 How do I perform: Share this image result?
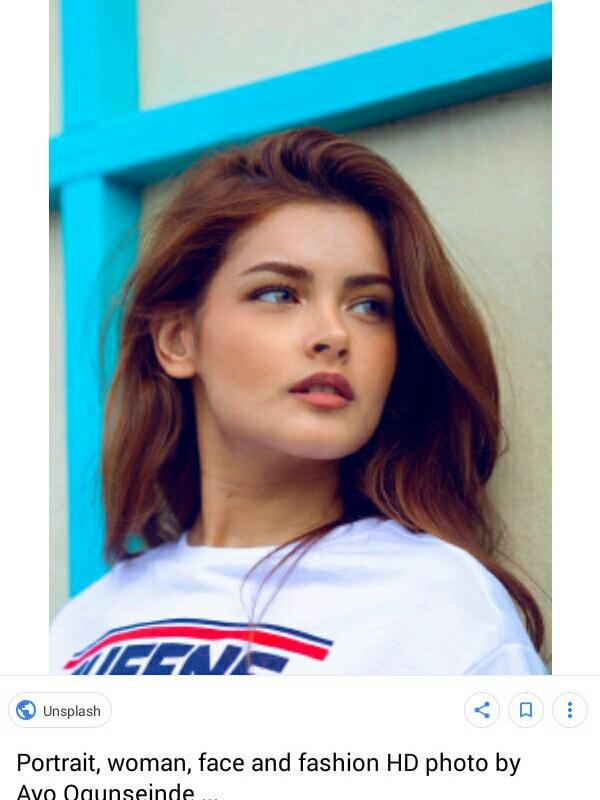(x=482, y=710)
